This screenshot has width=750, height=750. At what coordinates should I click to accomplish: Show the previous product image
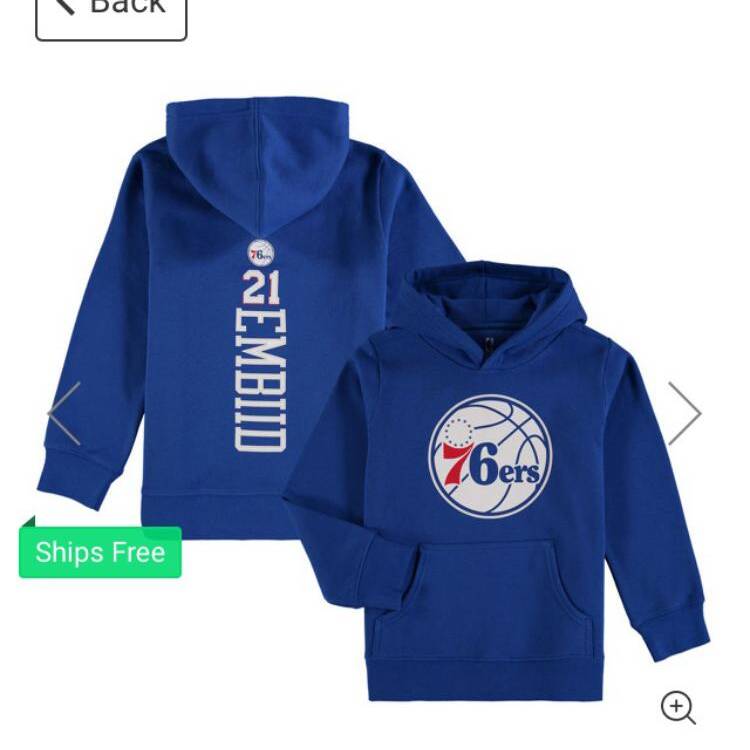pyautogui.click(x=65, y=413)
